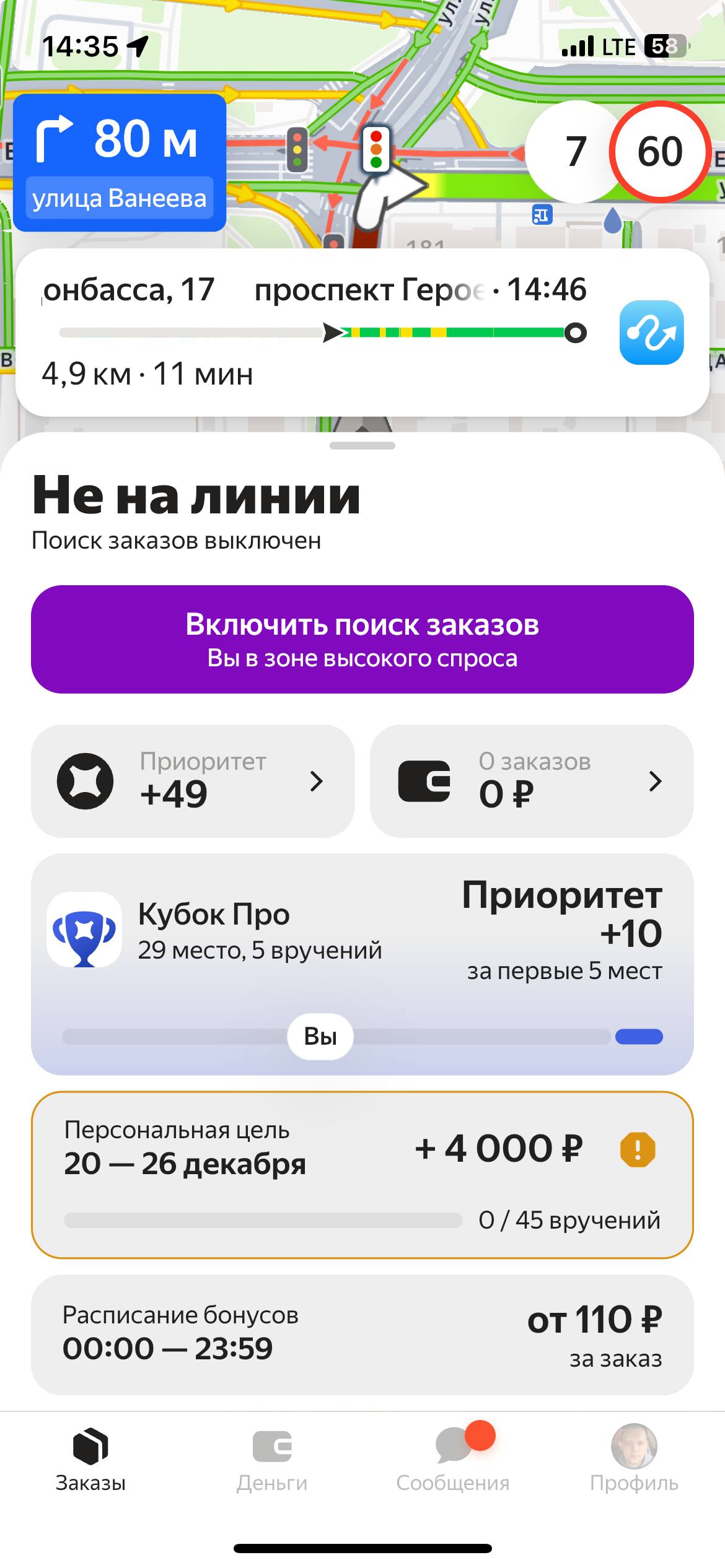Switch to the Деньги tab
Screen dimensions: 725x1568
coord(272,1459)
